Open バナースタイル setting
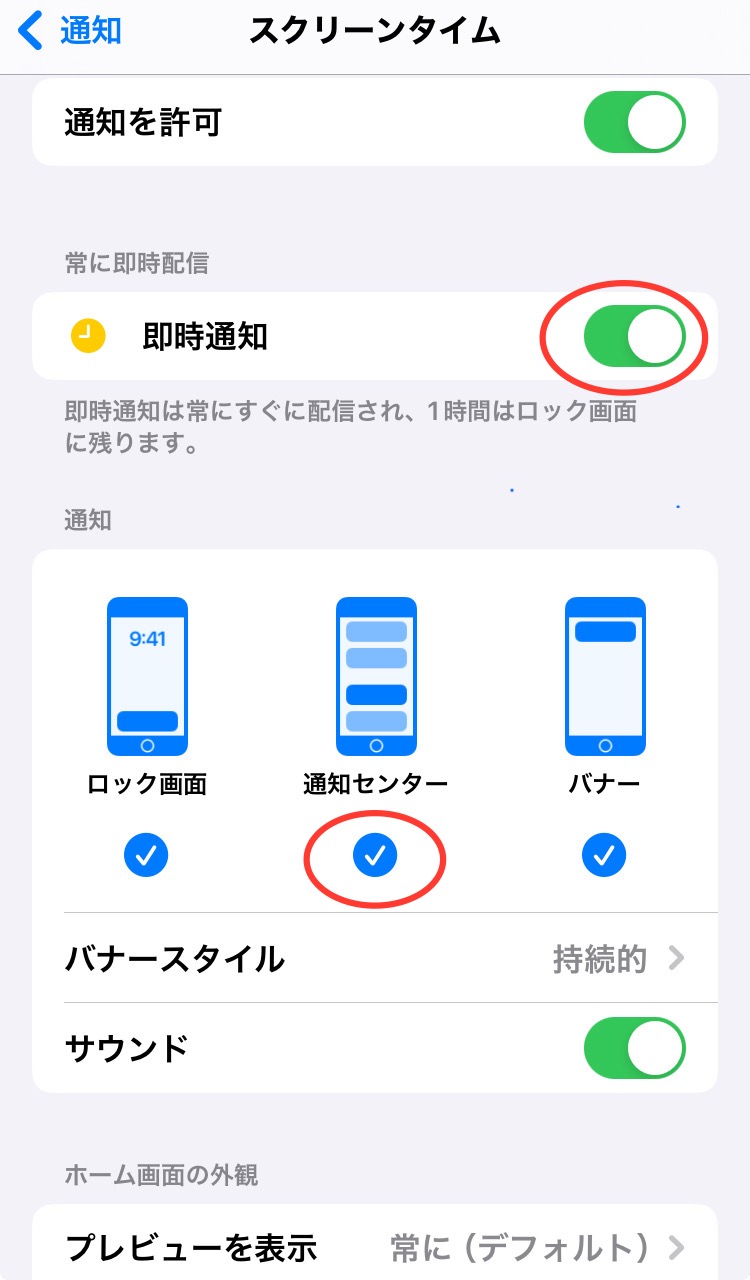 coord(375,959)
